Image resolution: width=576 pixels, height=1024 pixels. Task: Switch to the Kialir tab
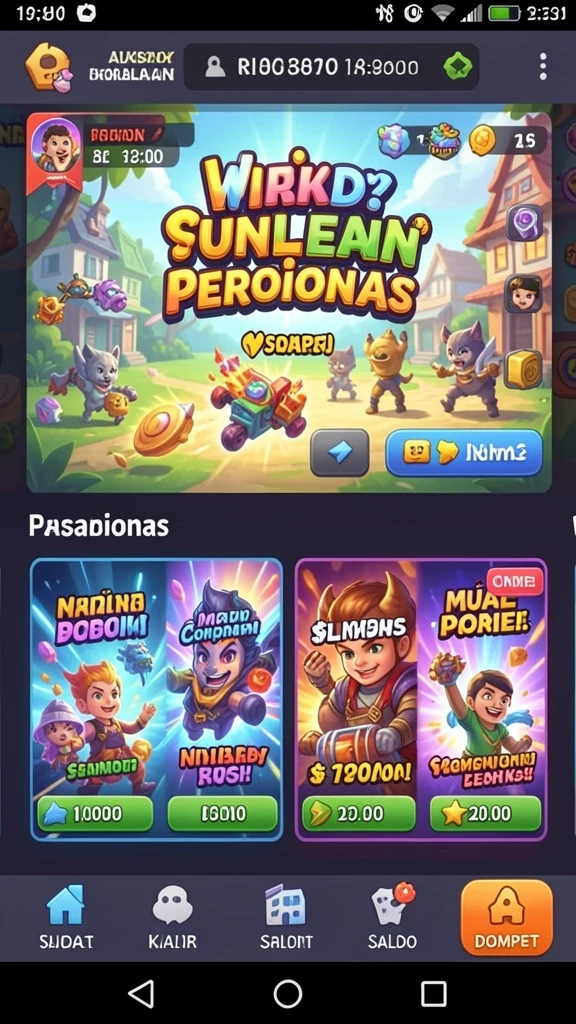(172, 917)
